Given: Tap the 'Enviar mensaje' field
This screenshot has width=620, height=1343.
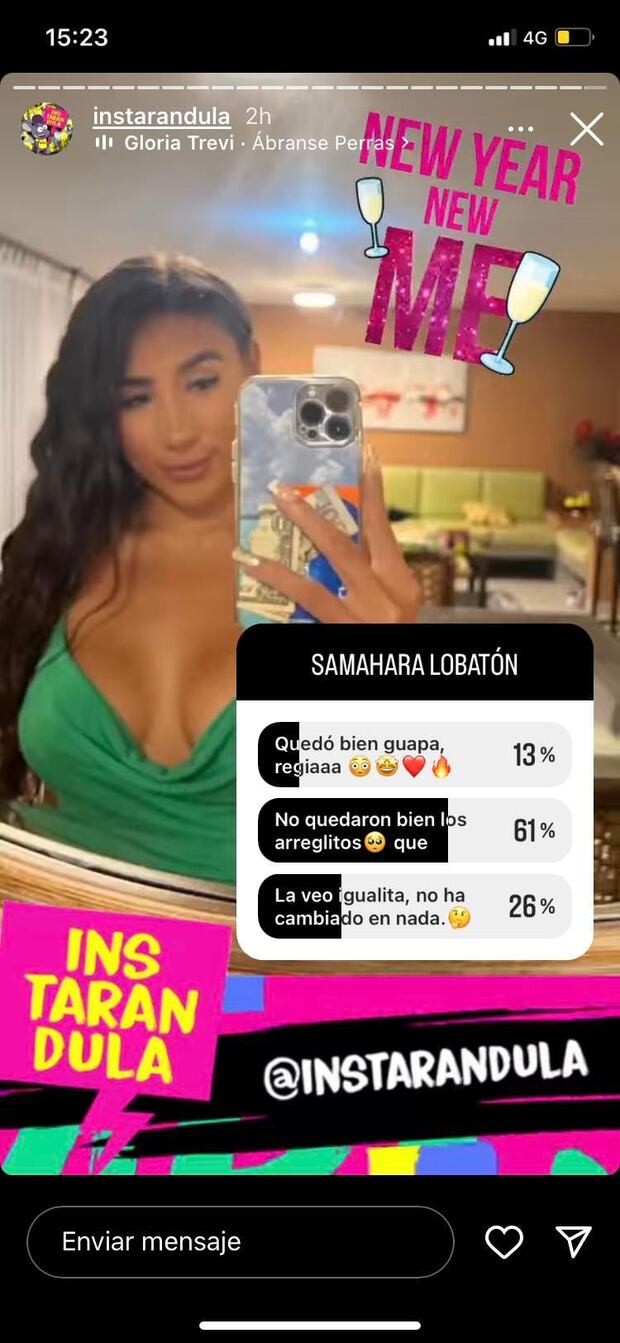Looking at the screenshot, I should point(240,1242).
